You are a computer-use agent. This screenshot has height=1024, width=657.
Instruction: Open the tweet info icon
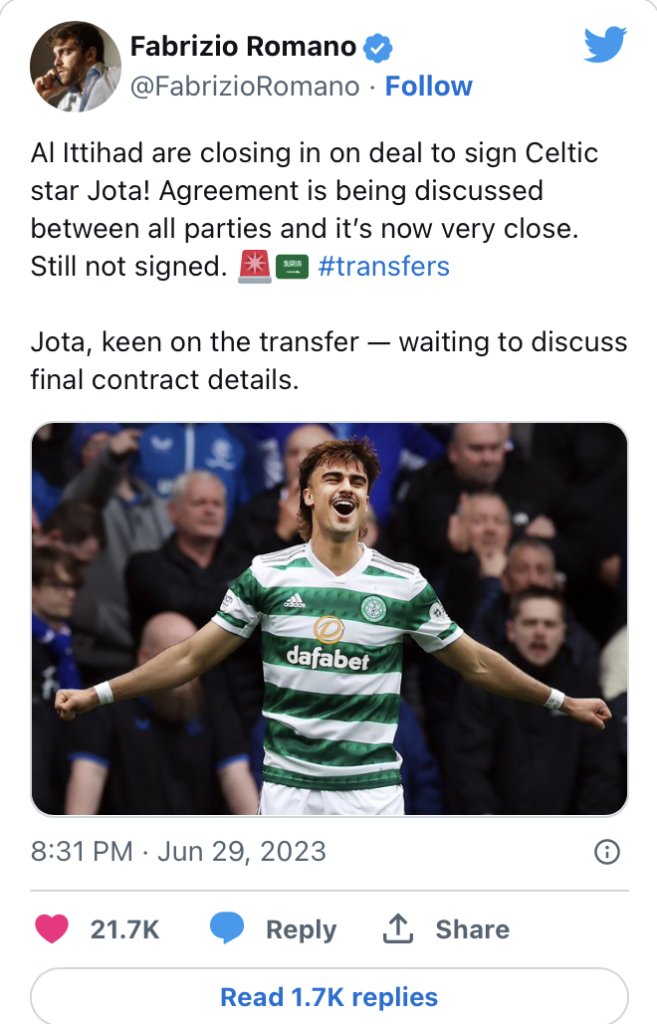click(x=607, y=852)
